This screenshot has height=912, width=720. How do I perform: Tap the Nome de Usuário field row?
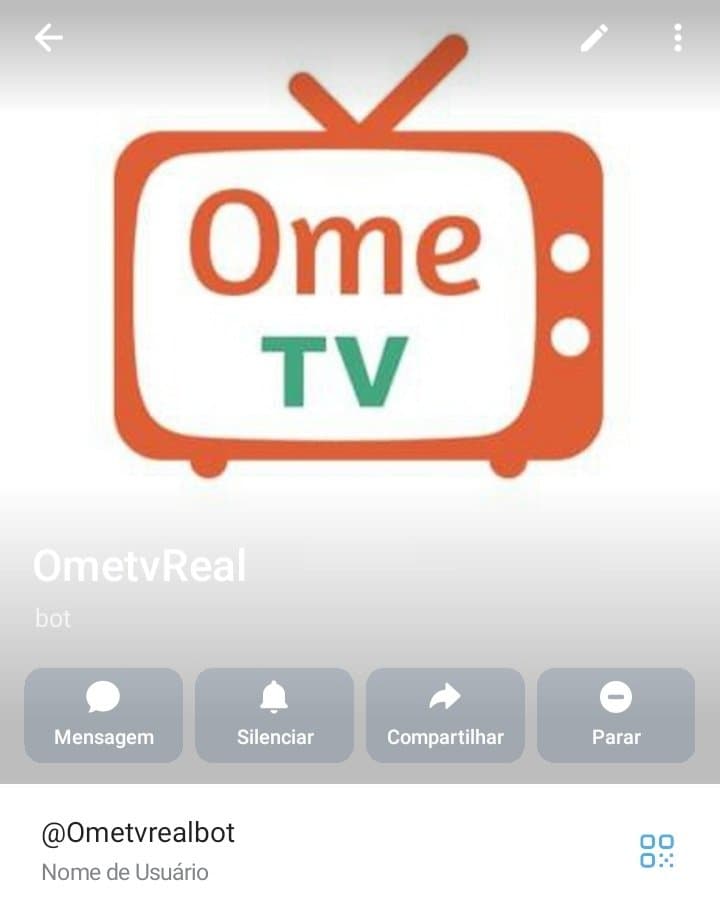(125, 871)
